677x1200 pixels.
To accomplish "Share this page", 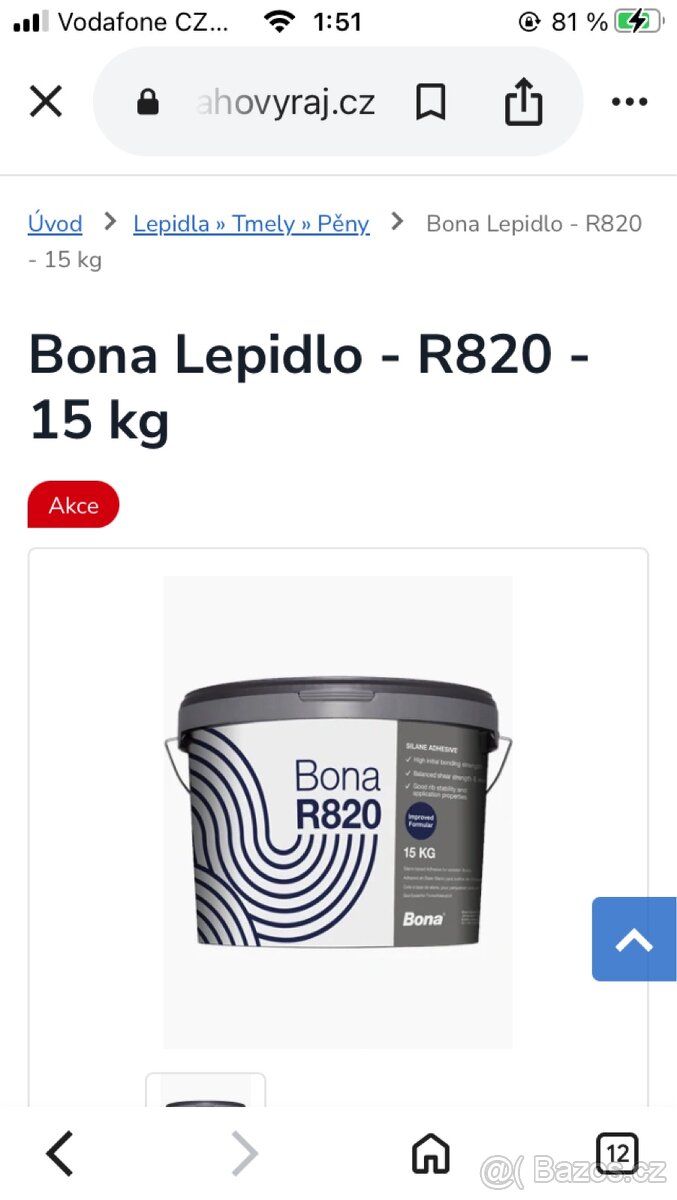I will [x=523, y=102].
